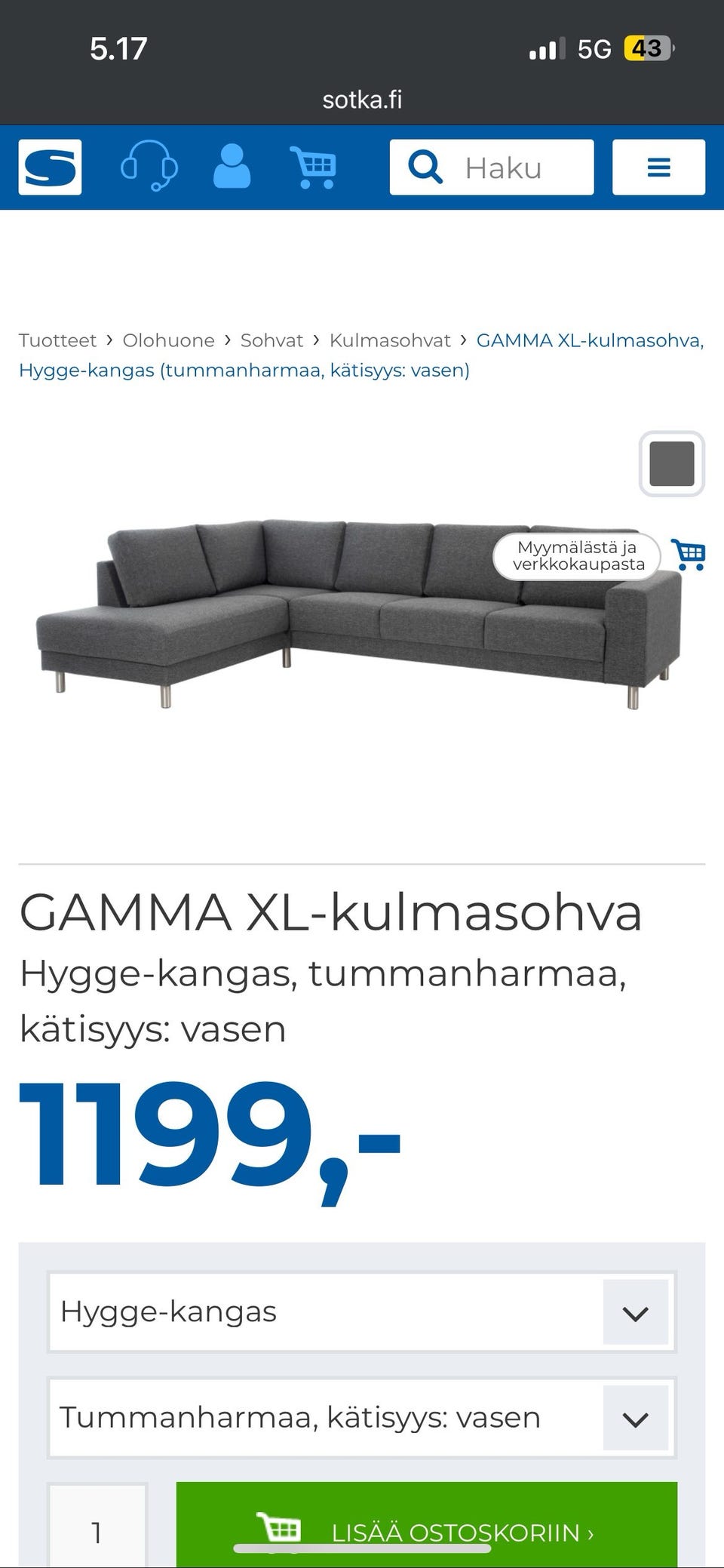
Task: Go to Olohuone breadcrumb
Action: pos(168,340)
